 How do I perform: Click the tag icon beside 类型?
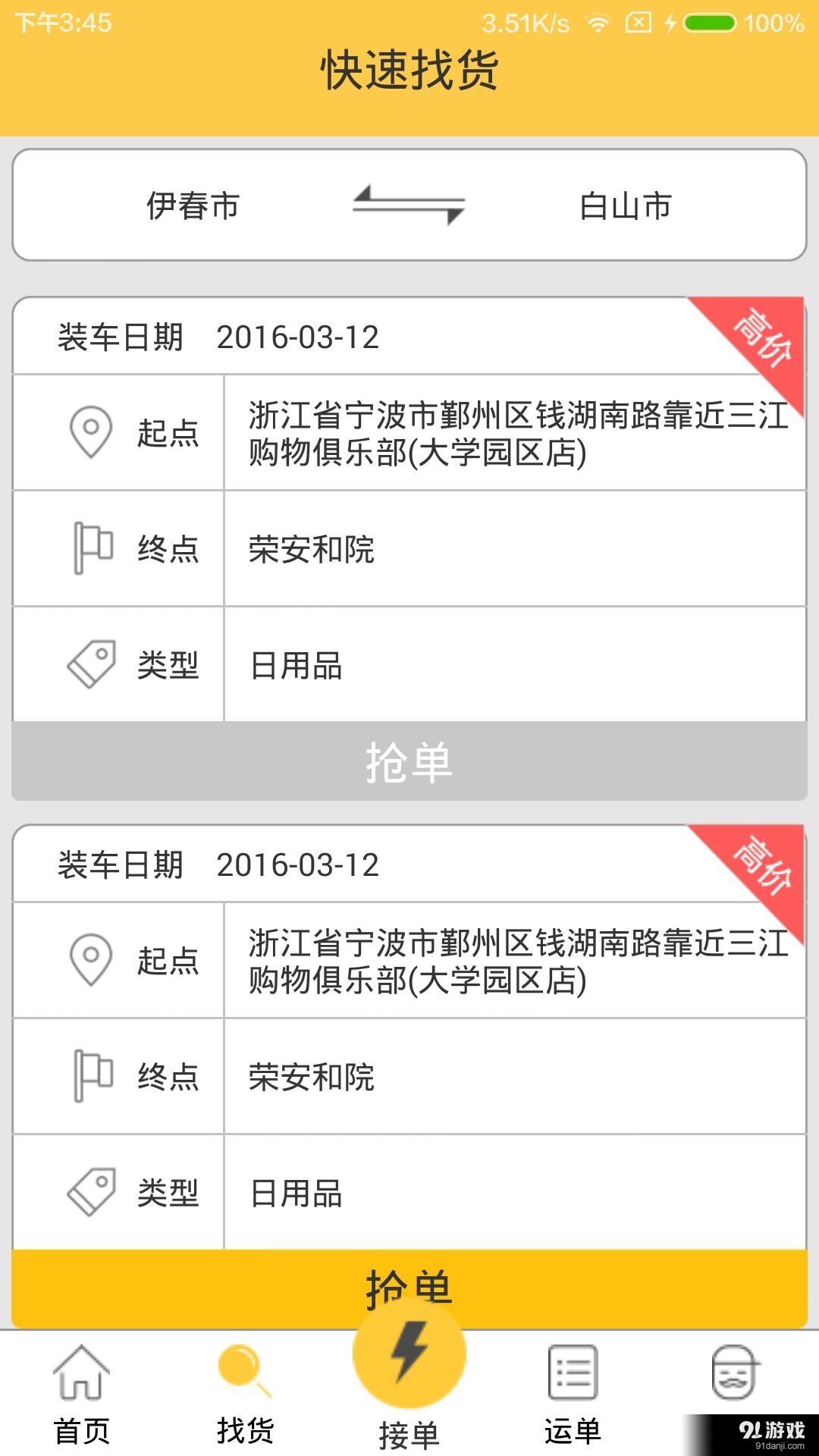point(91,661)
